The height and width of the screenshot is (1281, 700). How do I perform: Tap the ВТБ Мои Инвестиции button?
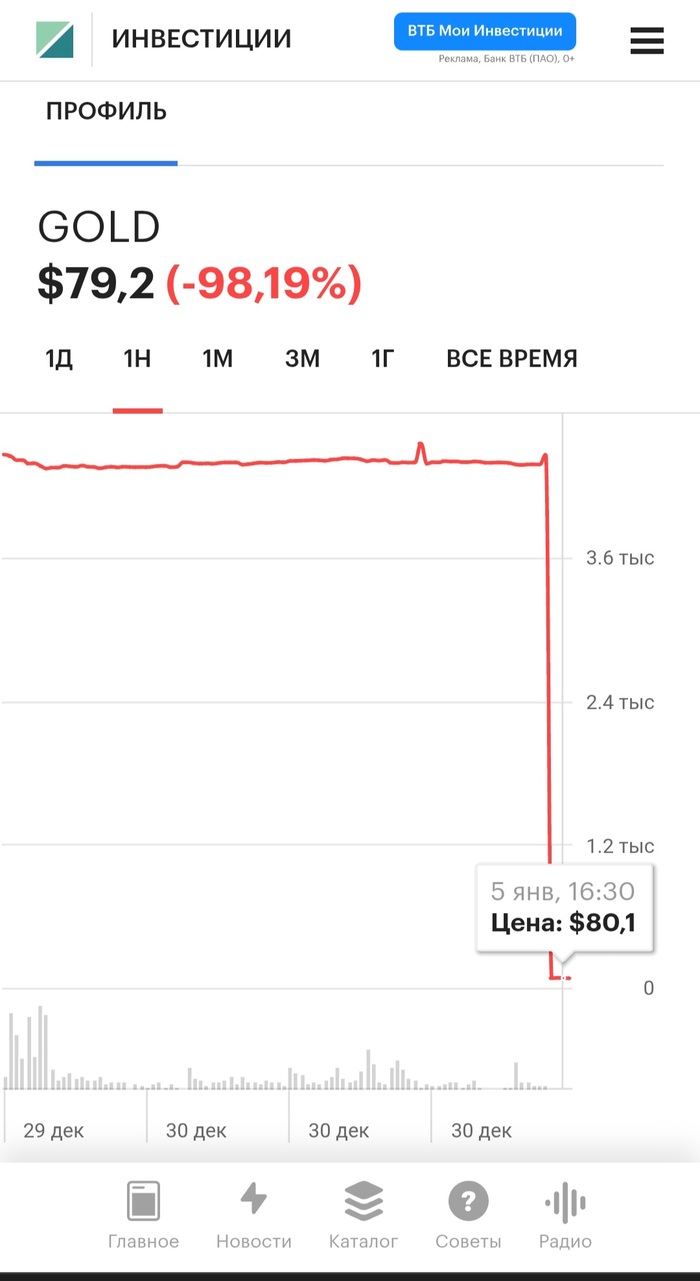pos(485,31)
